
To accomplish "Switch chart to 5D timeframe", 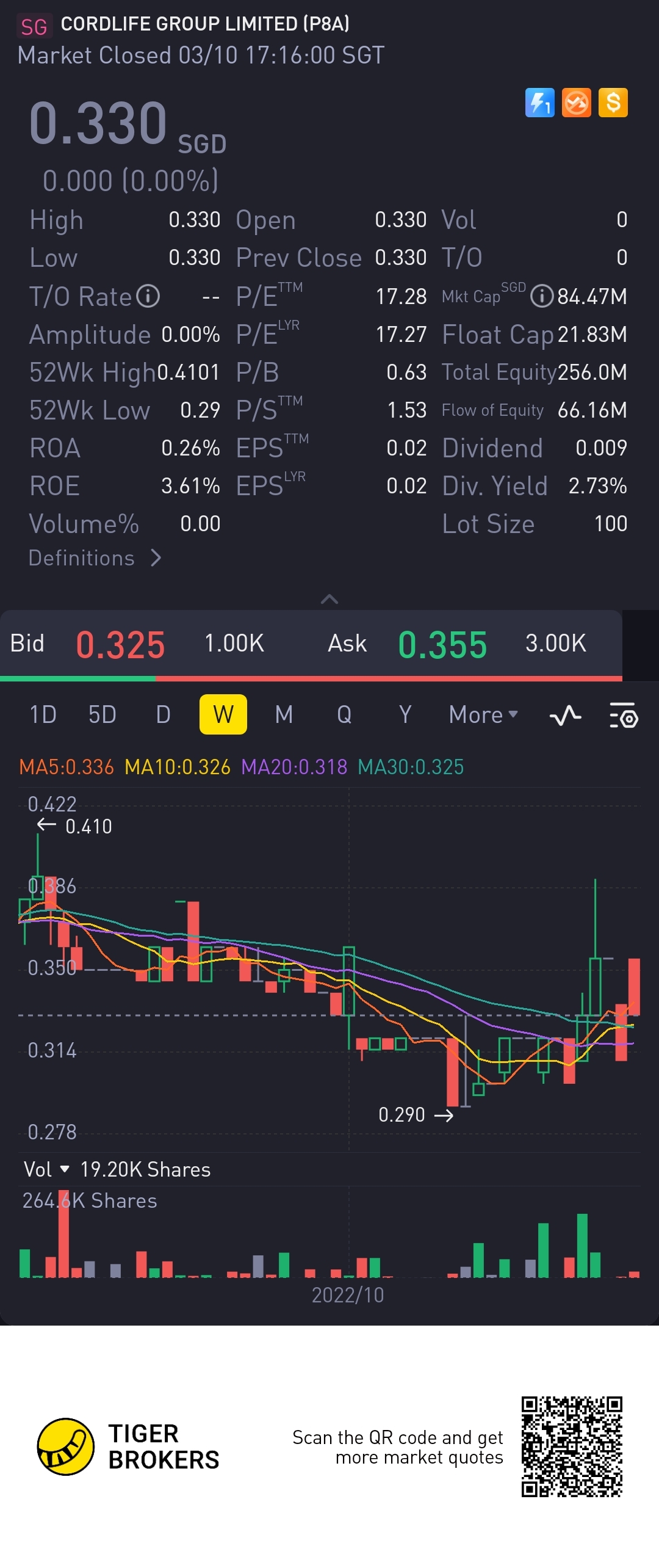I will (102, 714).
